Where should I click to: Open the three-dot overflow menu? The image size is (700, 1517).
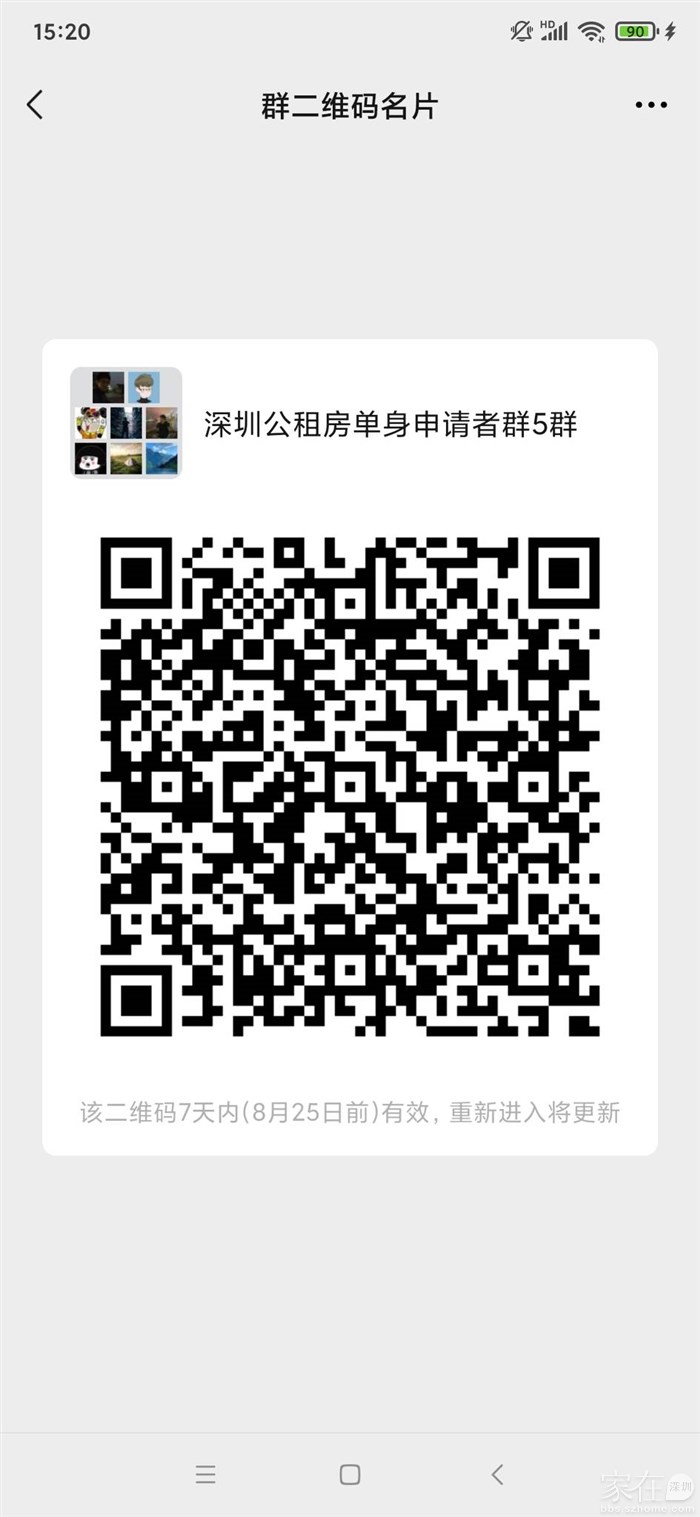(650, 105)
